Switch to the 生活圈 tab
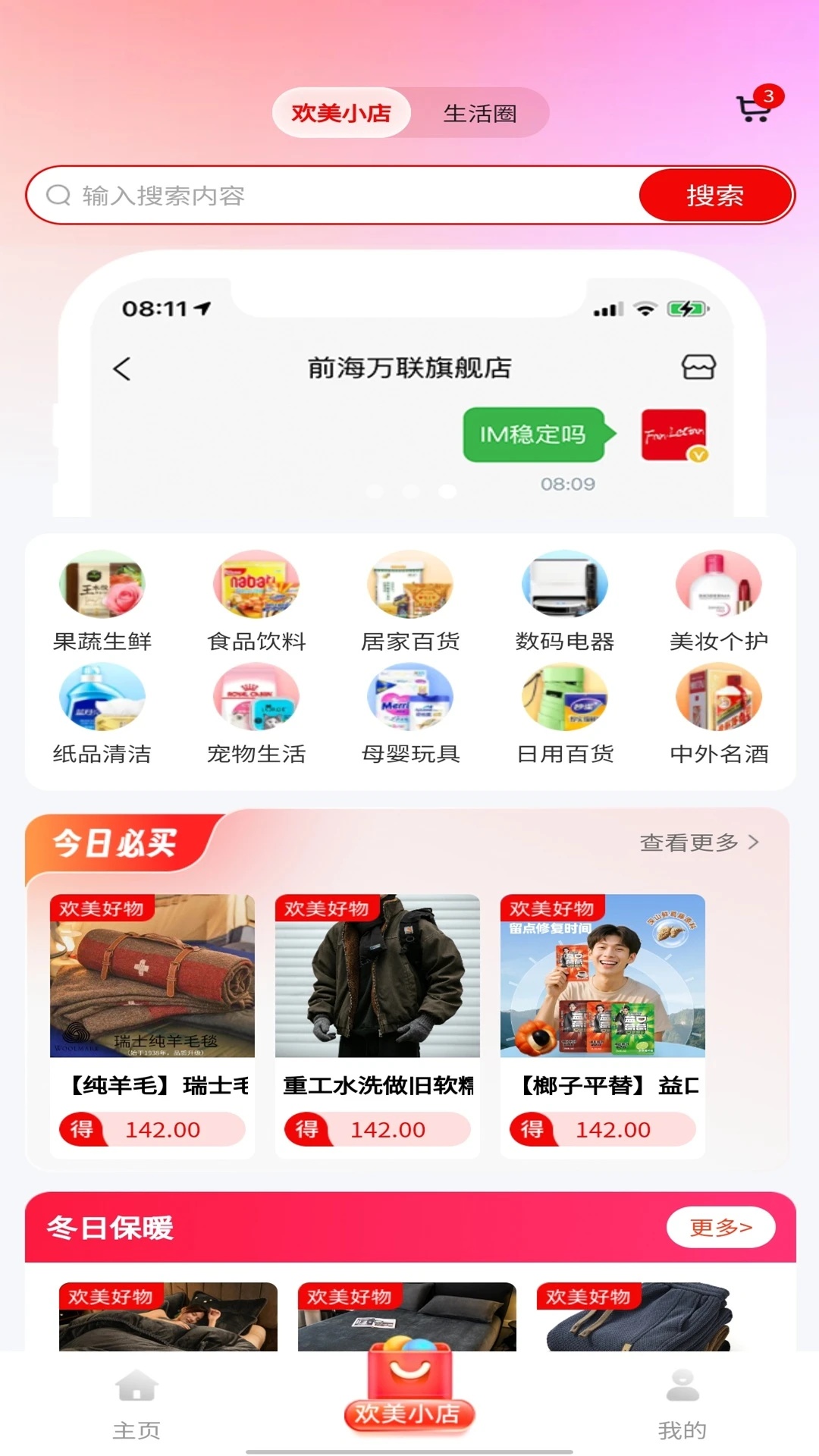The height and width of the screenshot is (1456, 819). coord(479,113)
